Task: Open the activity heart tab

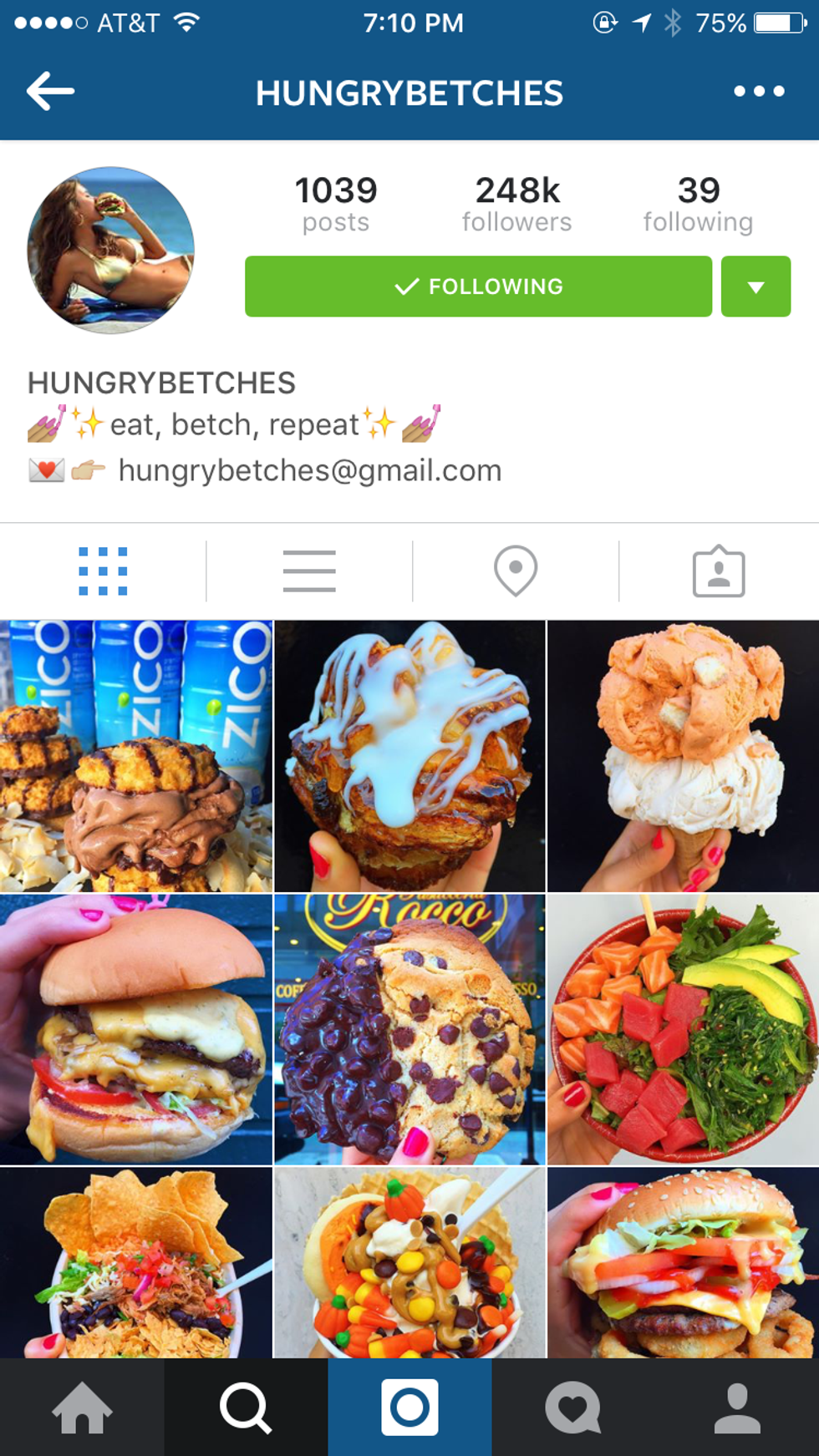Action: [x=573, y=1408]
